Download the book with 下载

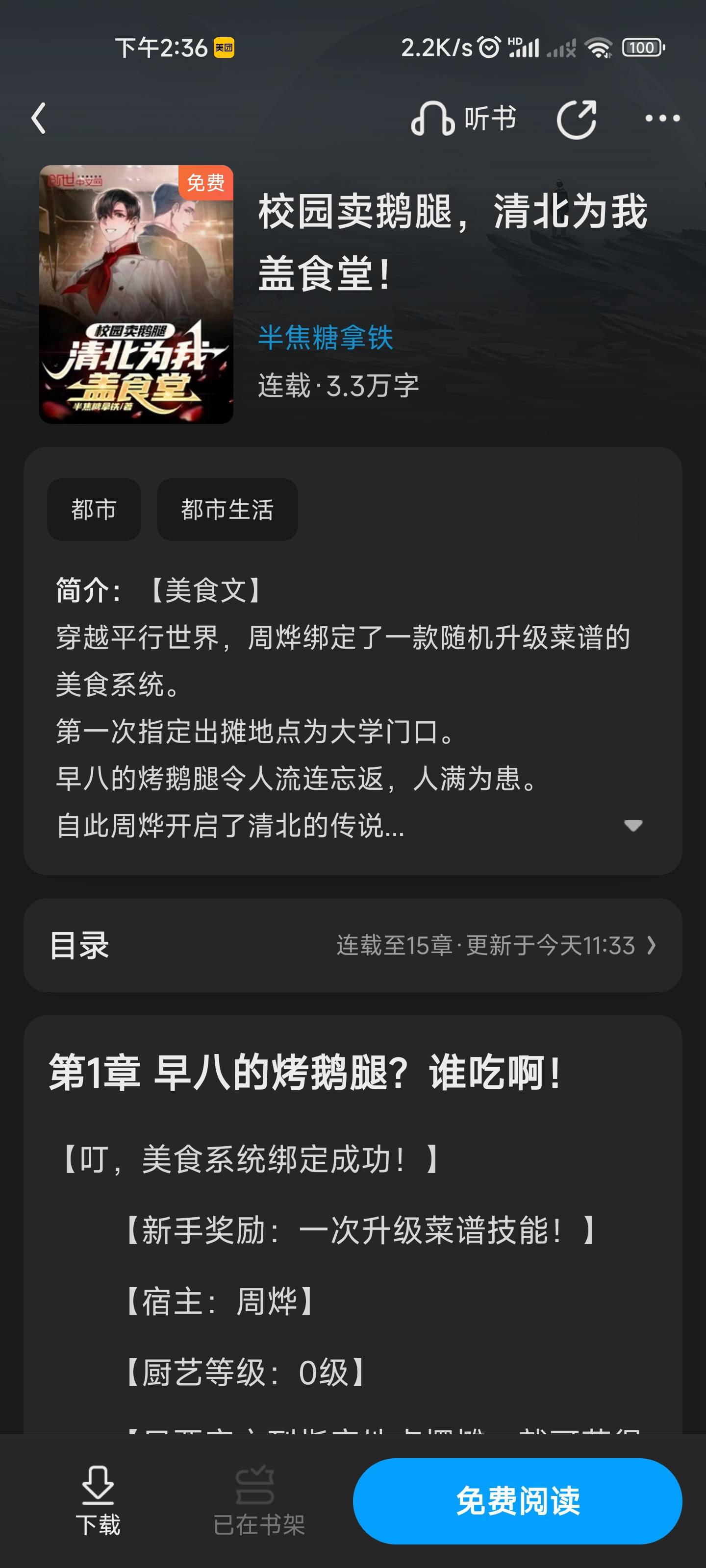98,1500
